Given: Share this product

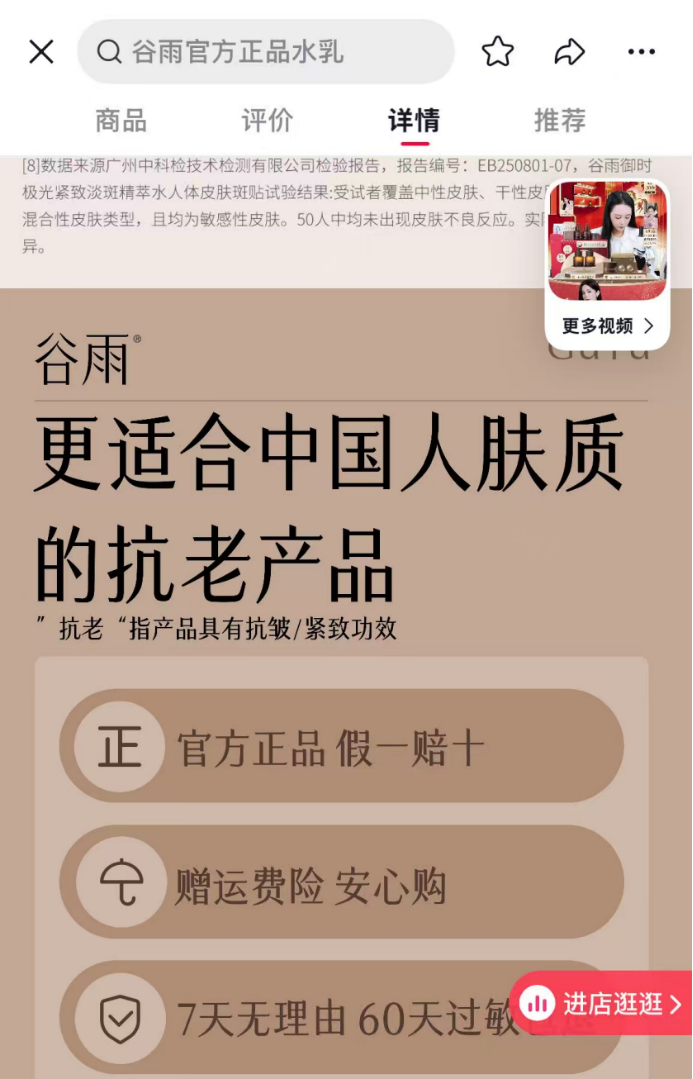Looking at the screenshot, I should tap(569, 52).
